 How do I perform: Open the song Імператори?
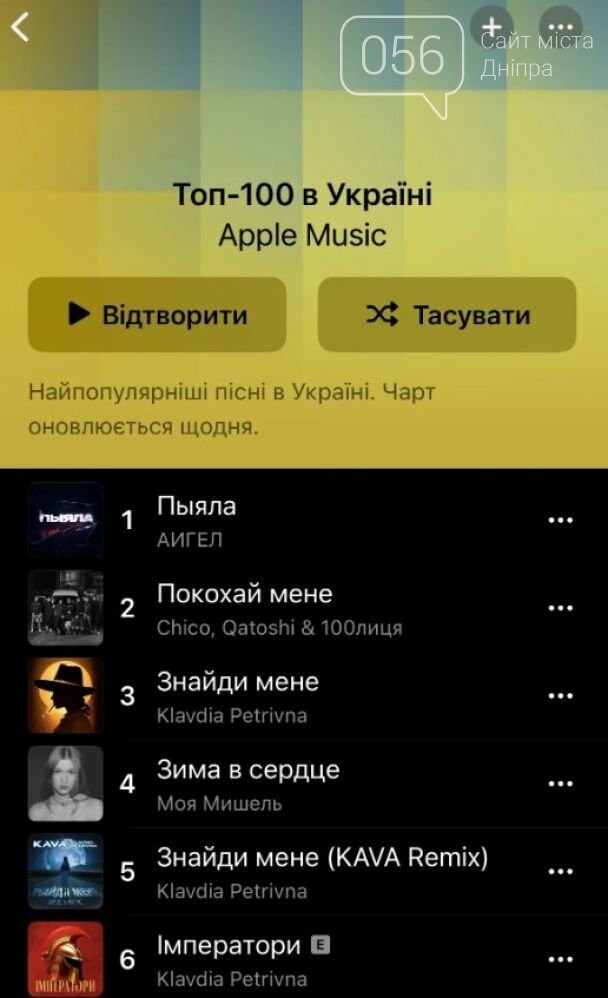[229, 958]
